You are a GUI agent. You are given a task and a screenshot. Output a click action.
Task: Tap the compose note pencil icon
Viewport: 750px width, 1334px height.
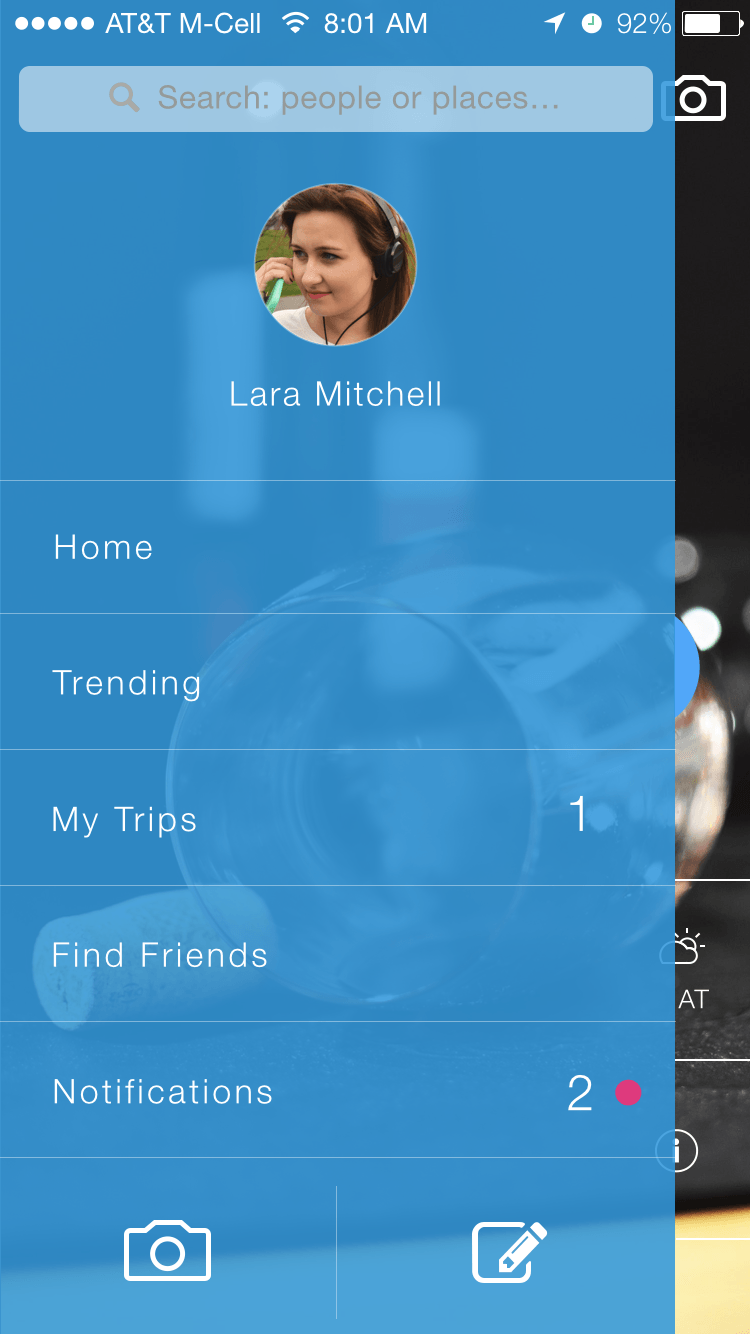click(x=509, y=1250)
